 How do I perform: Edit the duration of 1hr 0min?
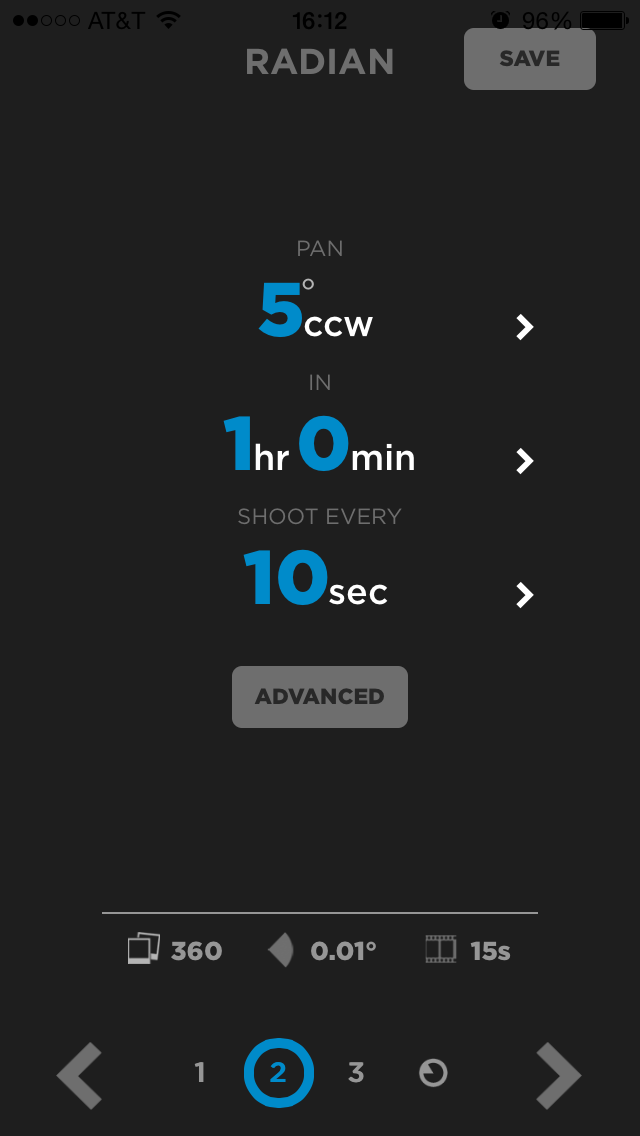[319, 444]
